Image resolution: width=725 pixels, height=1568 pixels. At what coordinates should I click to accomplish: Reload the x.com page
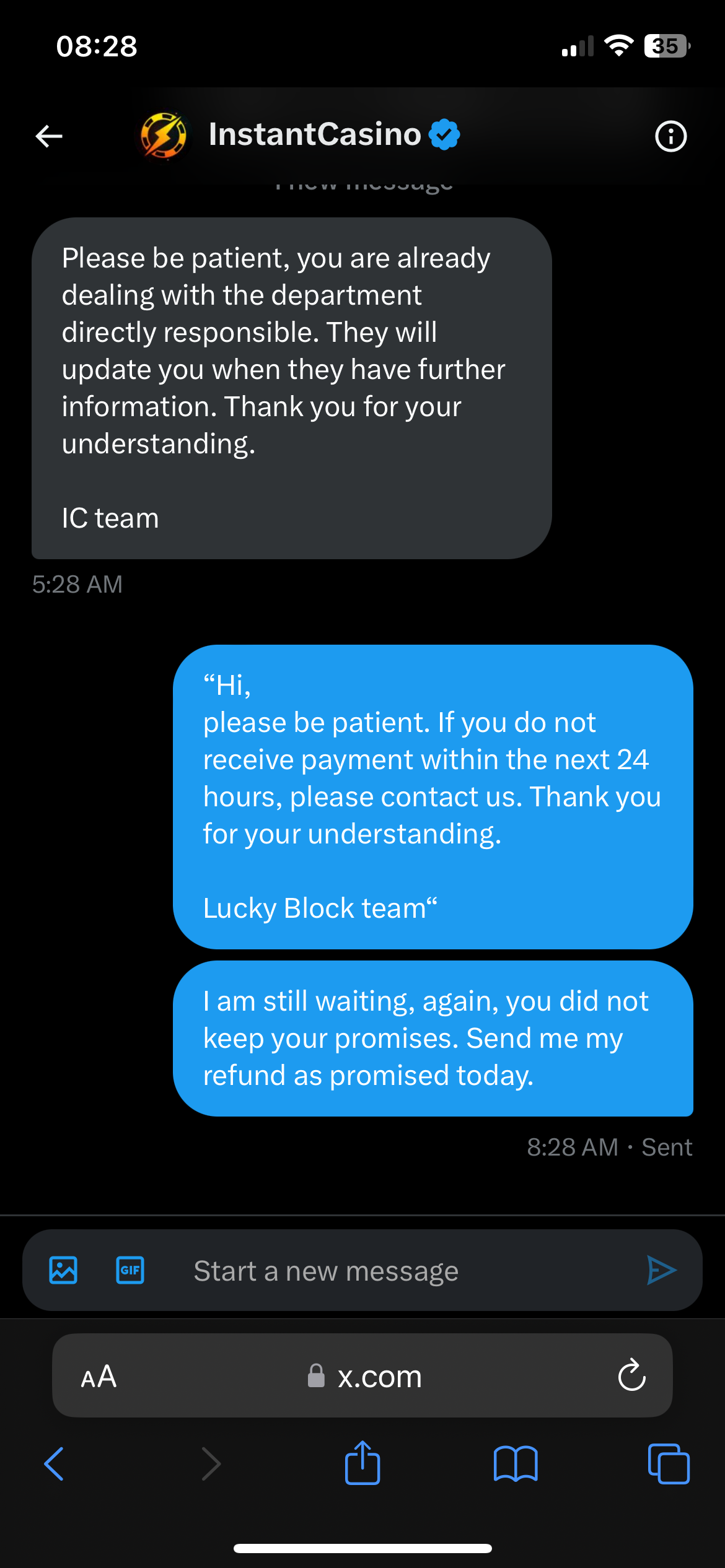631,1375
